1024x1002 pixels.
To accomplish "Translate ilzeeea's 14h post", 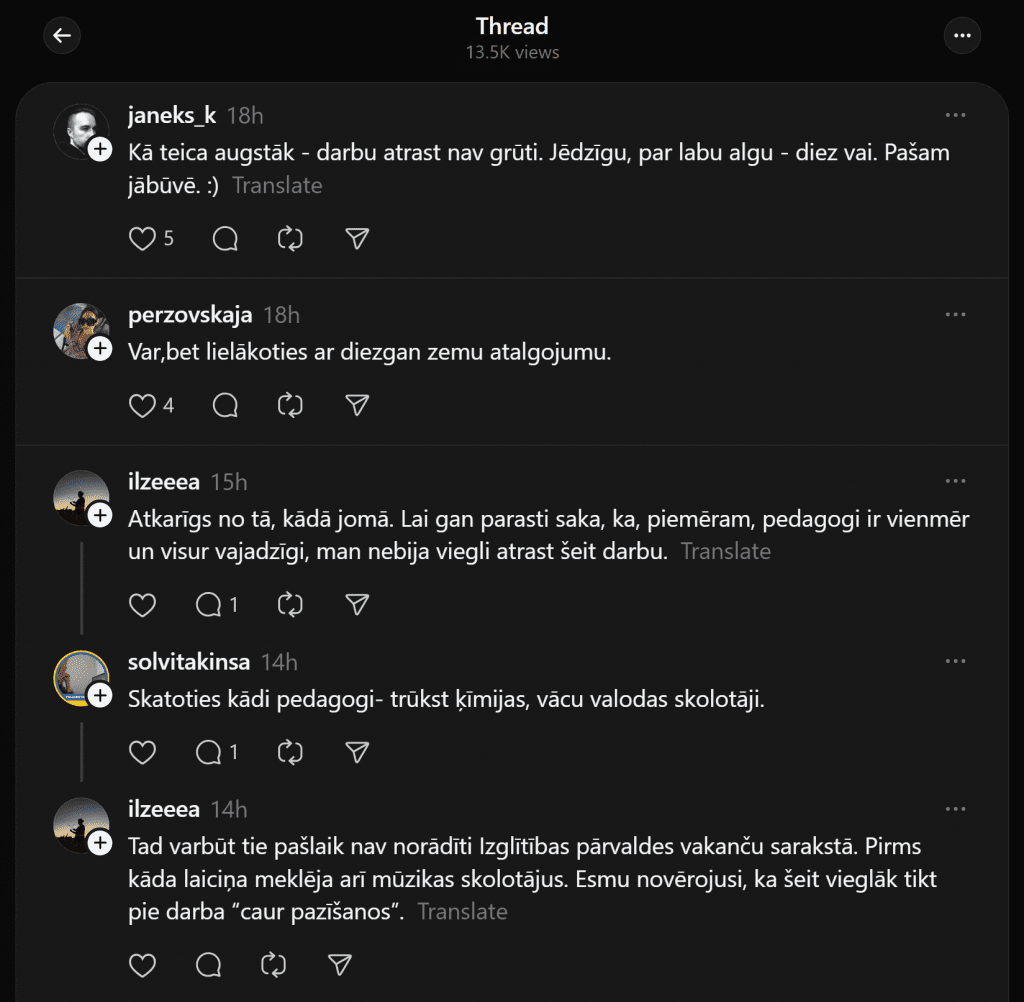I will (462, 911).
